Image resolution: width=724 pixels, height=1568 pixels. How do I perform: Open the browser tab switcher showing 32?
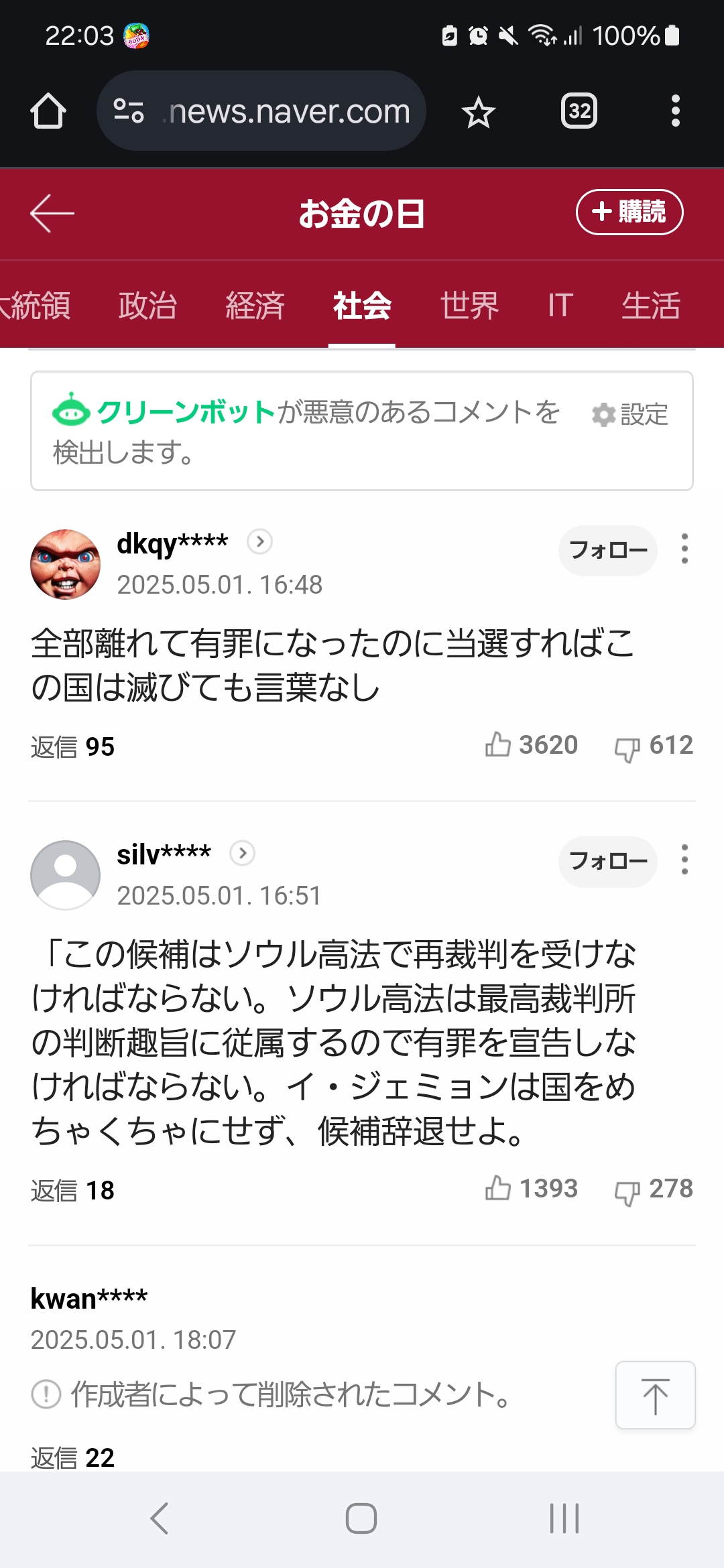(579, 111)
